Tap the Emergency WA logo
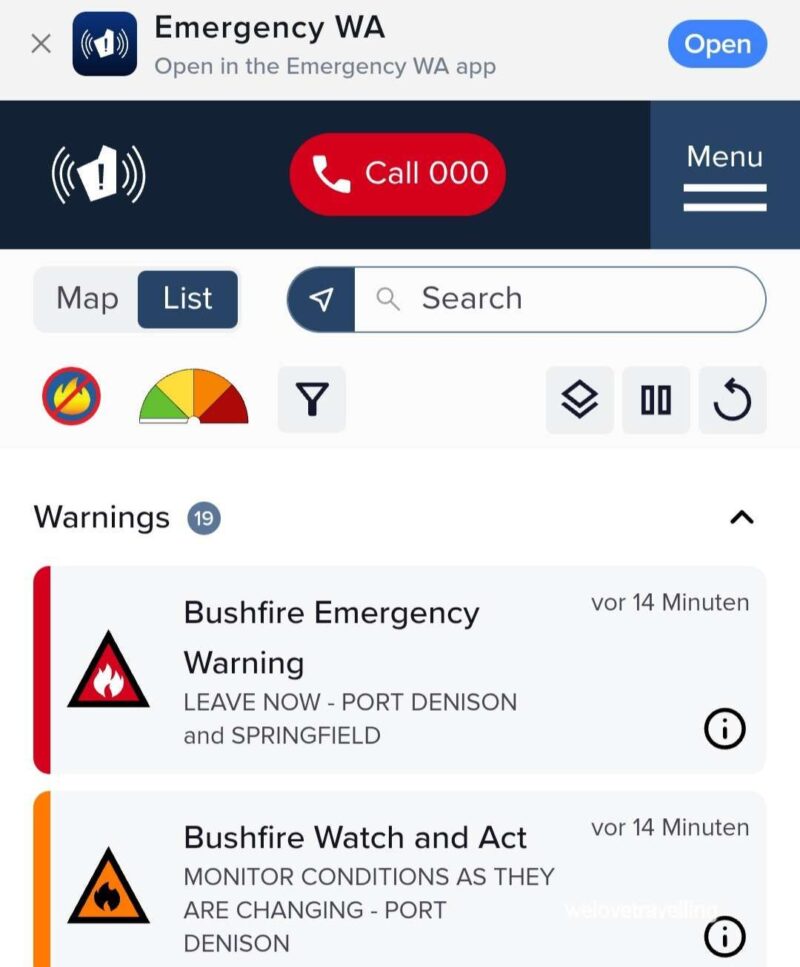The height and width of the screenshot is (967, 800). [98, 175]
